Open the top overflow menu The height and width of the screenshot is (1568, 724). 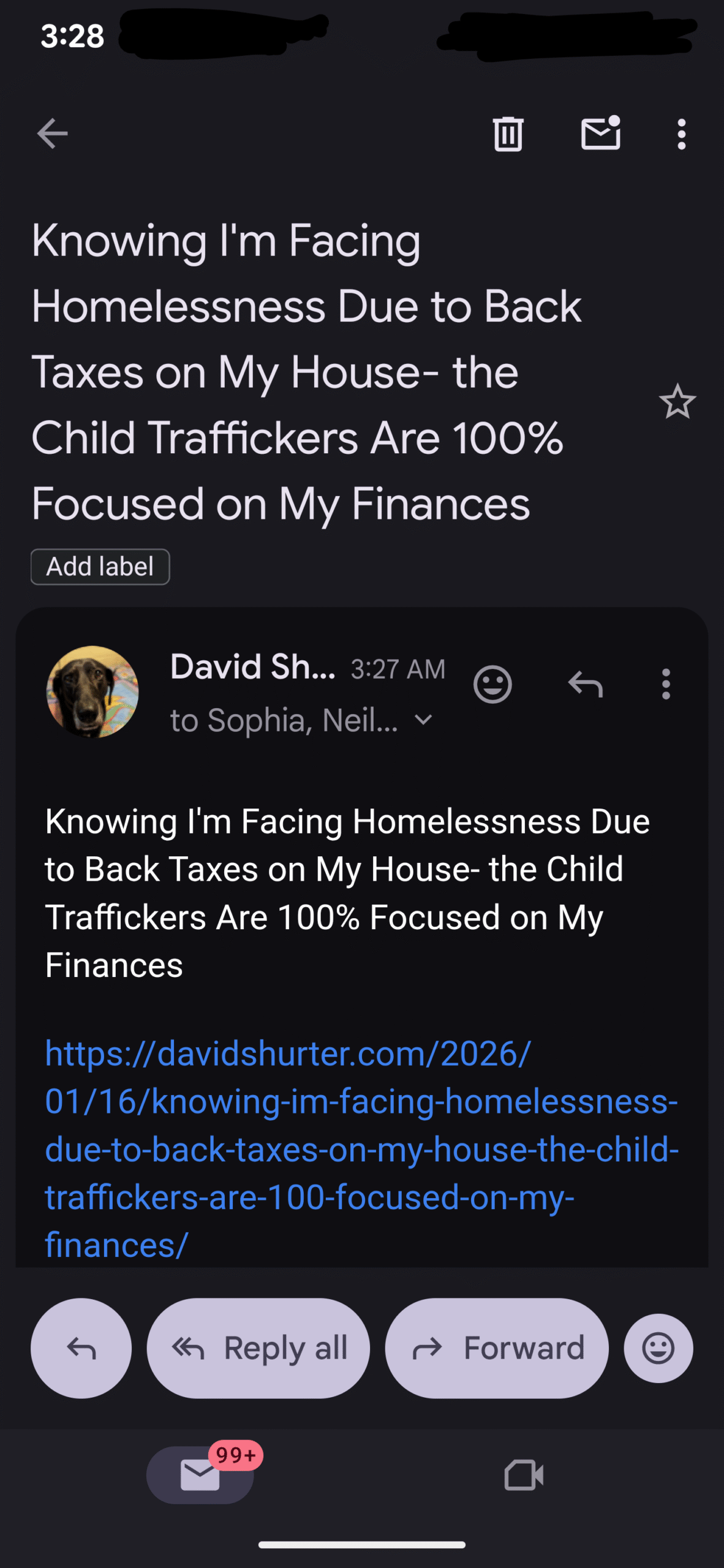681,134
